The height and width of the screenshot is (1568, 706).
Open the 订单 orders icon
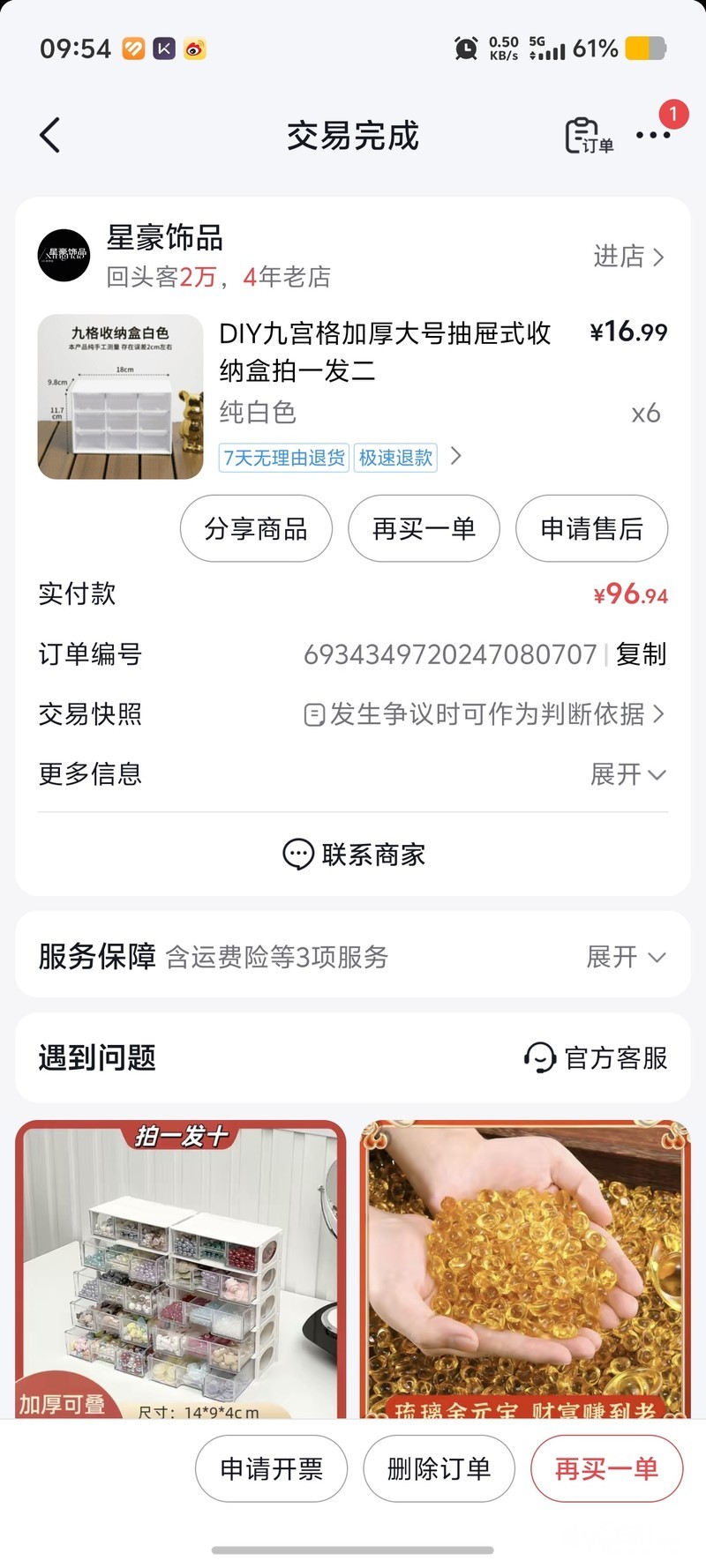click(x=589, y=137)
